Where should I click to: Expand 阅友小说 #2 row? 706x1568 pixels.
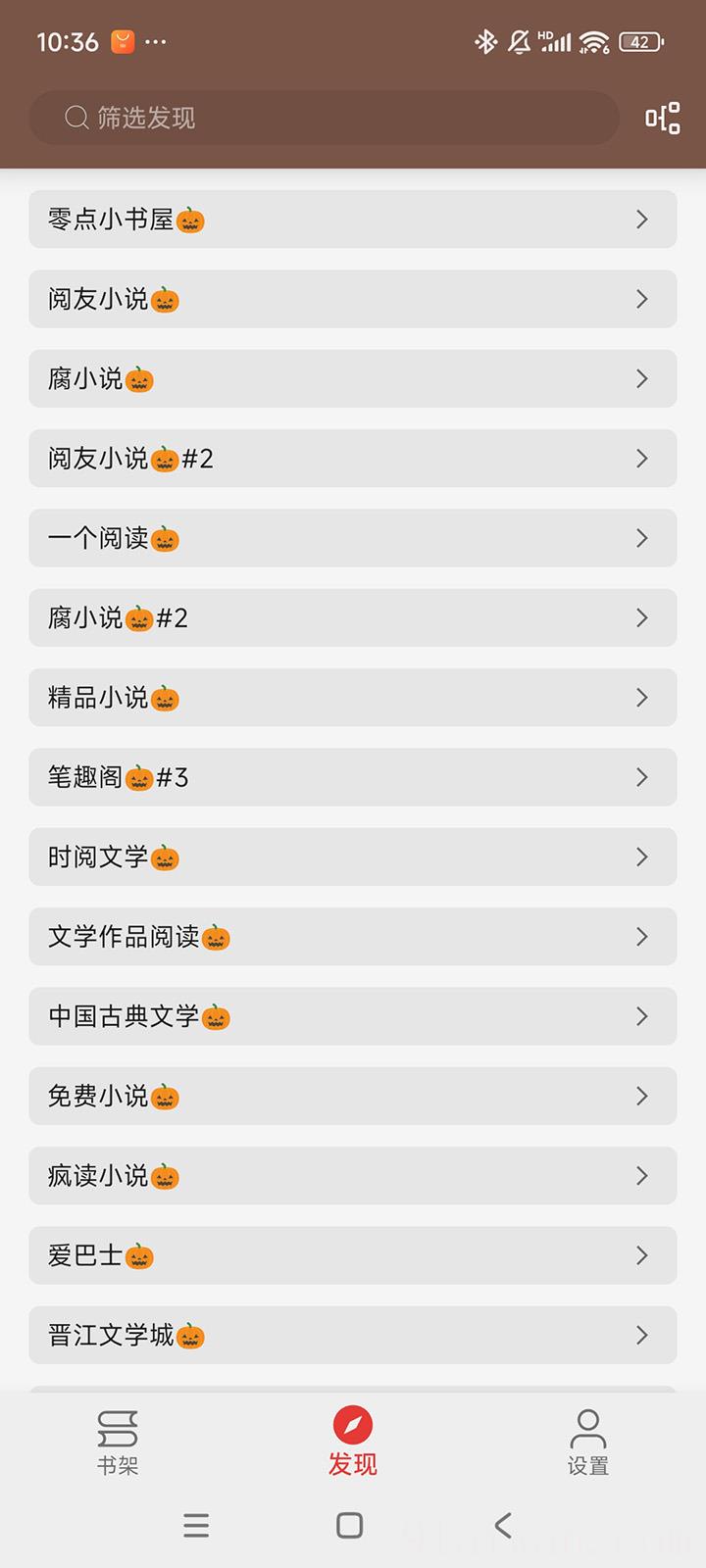[x=353, y=459]
